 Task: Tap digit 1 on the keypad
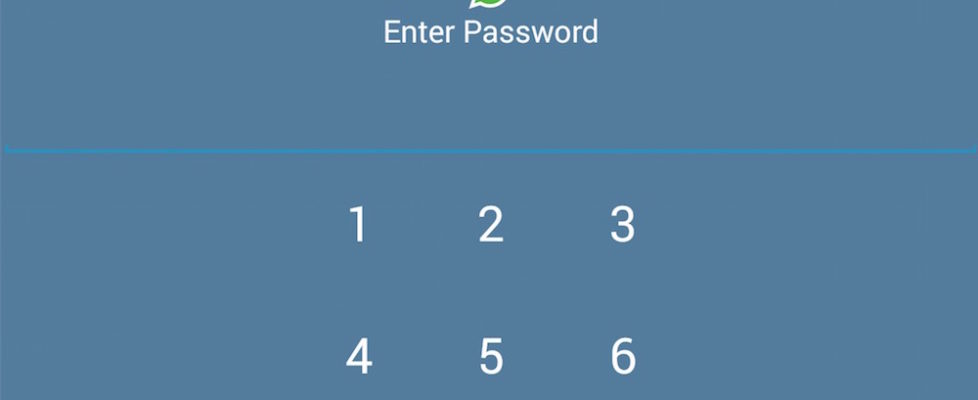point(358,225)
